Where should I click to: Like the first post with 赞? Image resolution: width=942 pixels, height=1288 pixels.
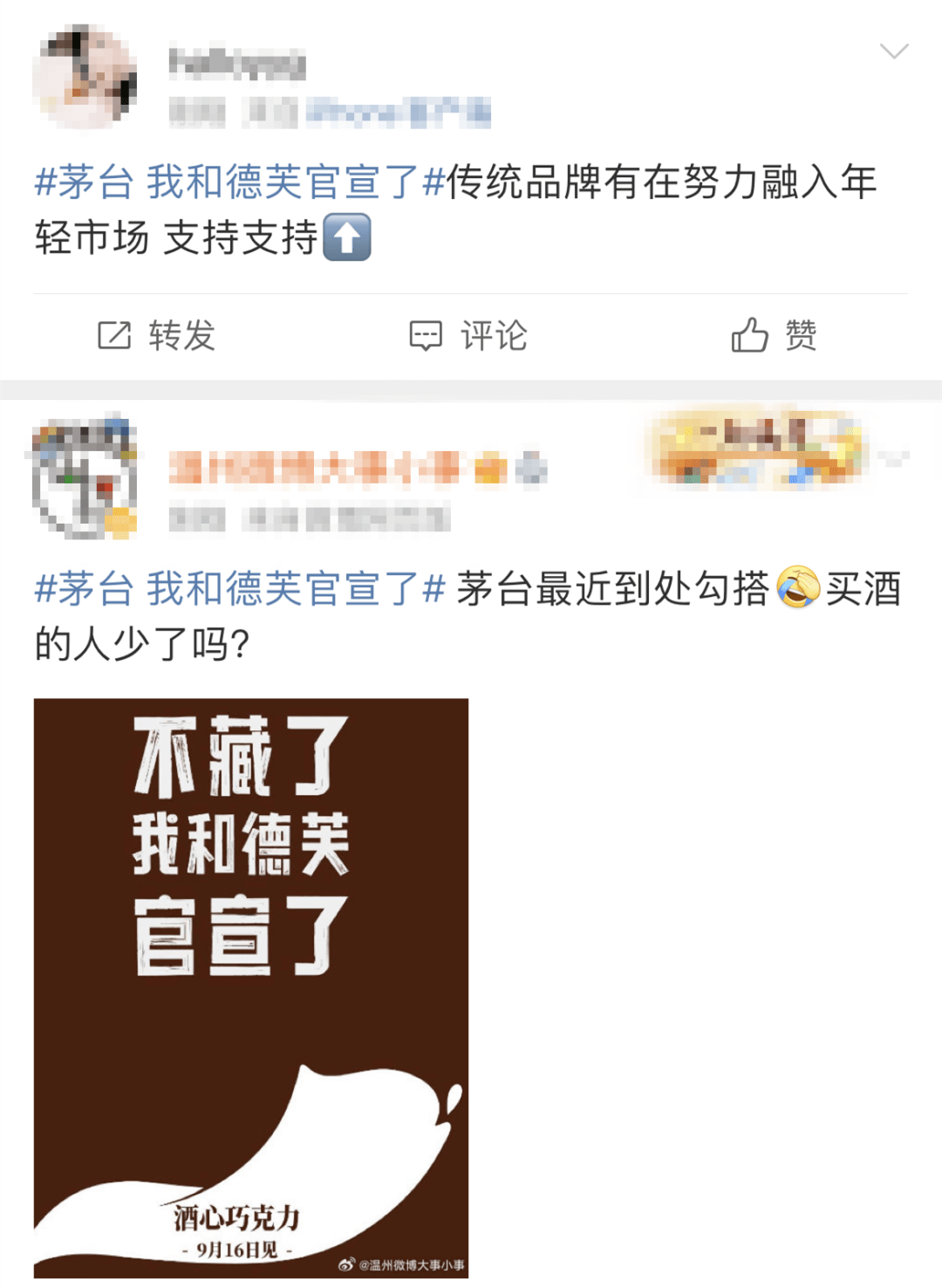775,336
